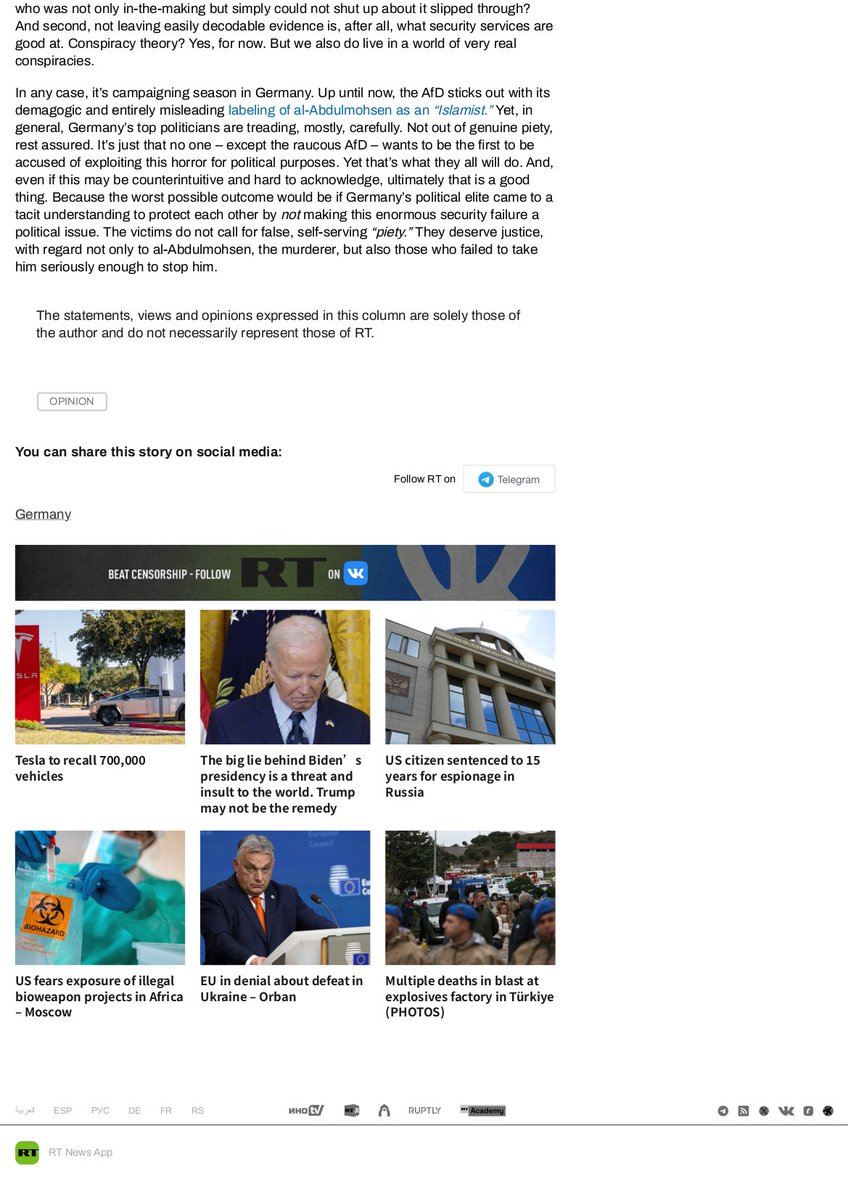Open the Tesla recall story
The image size is (848, 1200).
tap(80, 768)
